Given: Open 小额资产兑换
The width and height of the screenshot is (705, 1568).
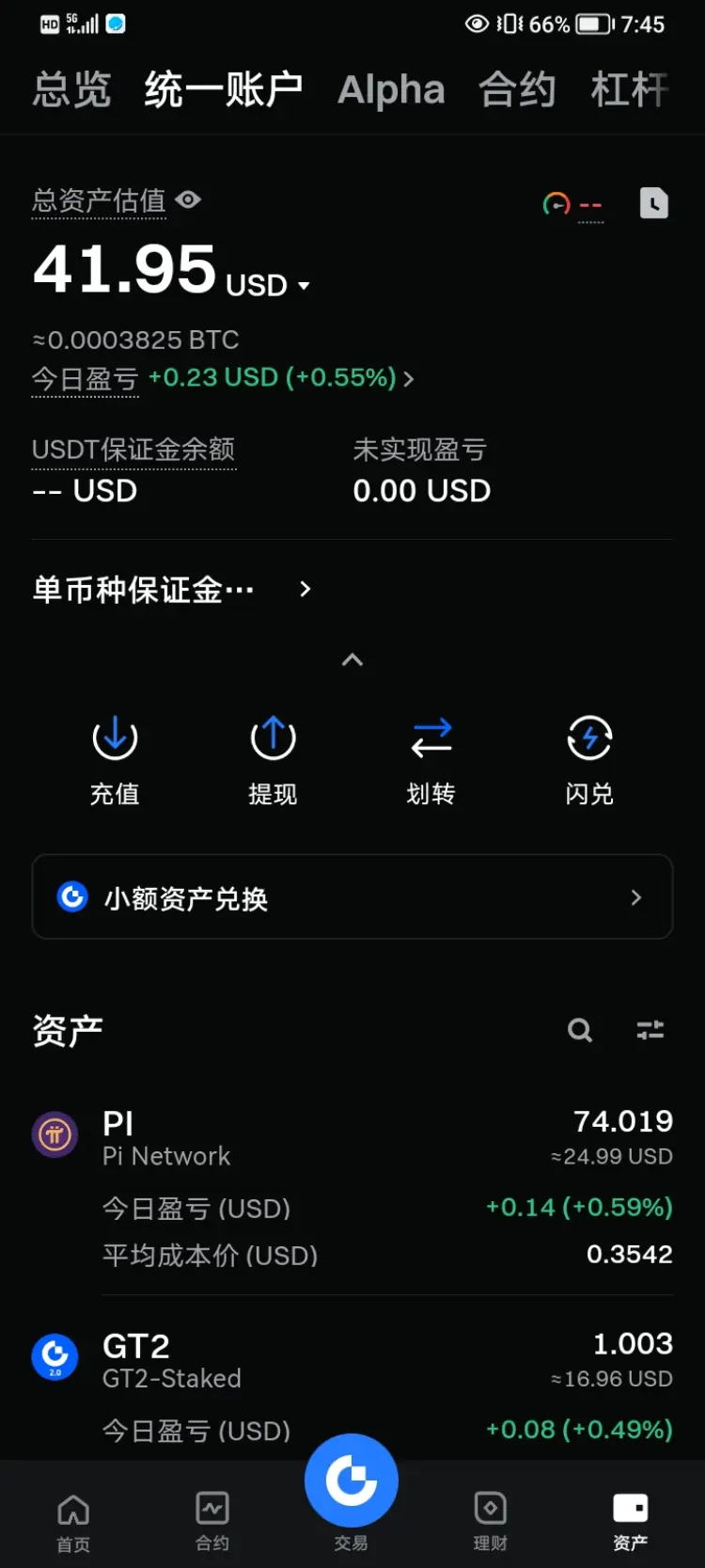Looking at the screenshot, I should tap(352, 896).
